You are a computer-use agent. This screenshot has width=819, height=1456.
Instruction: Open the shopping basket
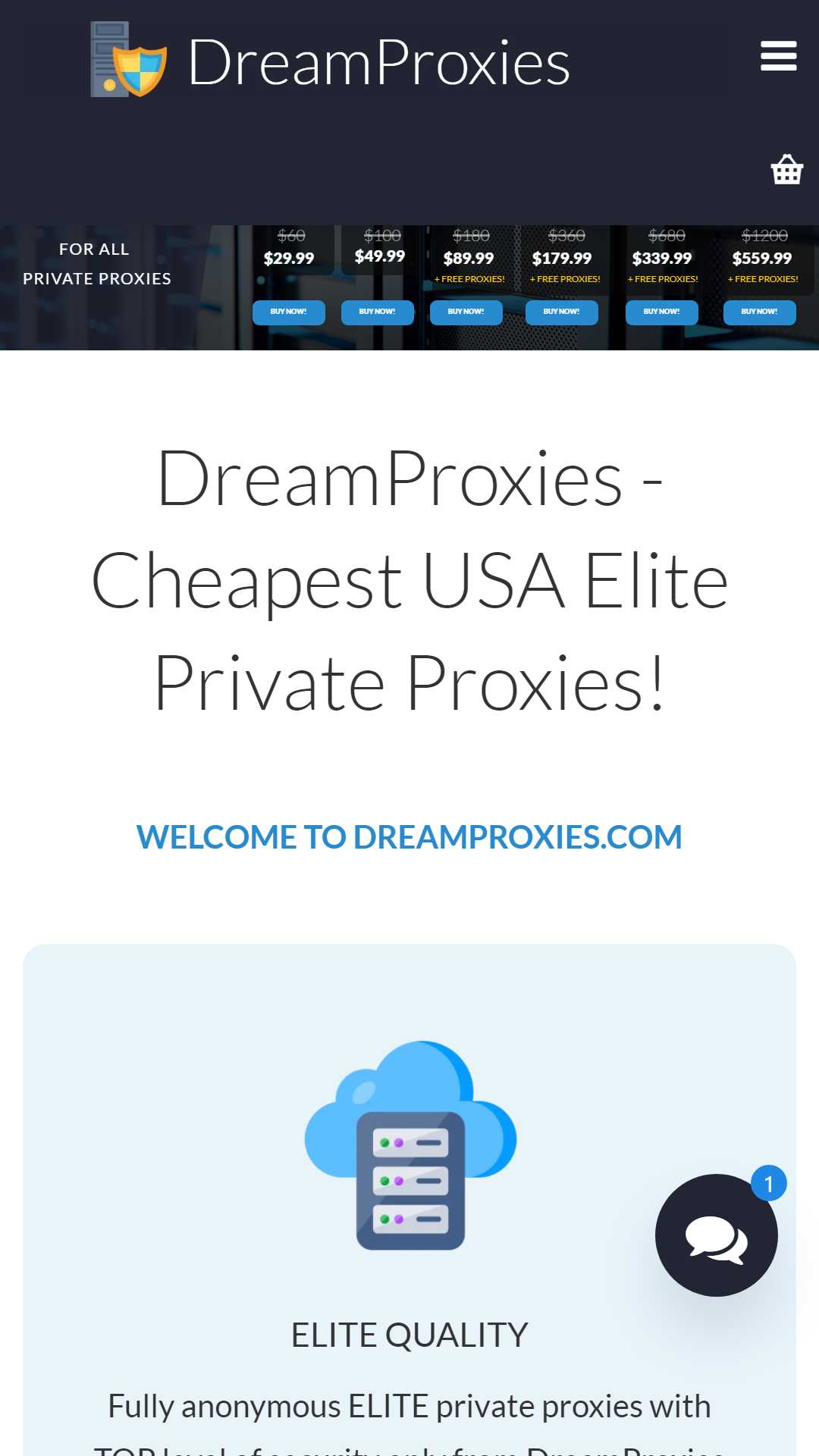point(787,169)
